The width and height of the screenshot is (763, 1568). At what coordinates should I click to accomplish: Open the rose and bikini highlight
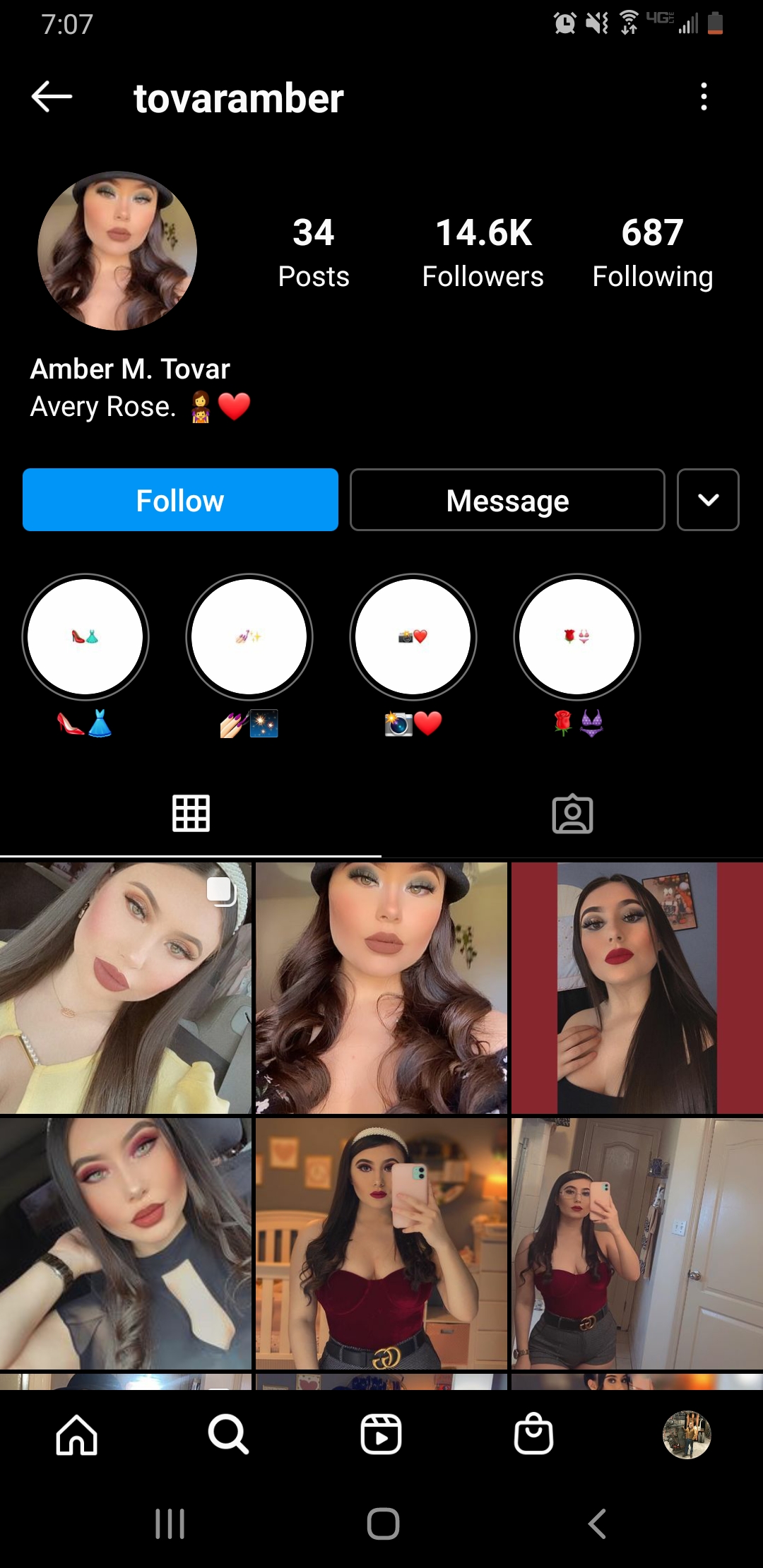(x=577, y=637)
